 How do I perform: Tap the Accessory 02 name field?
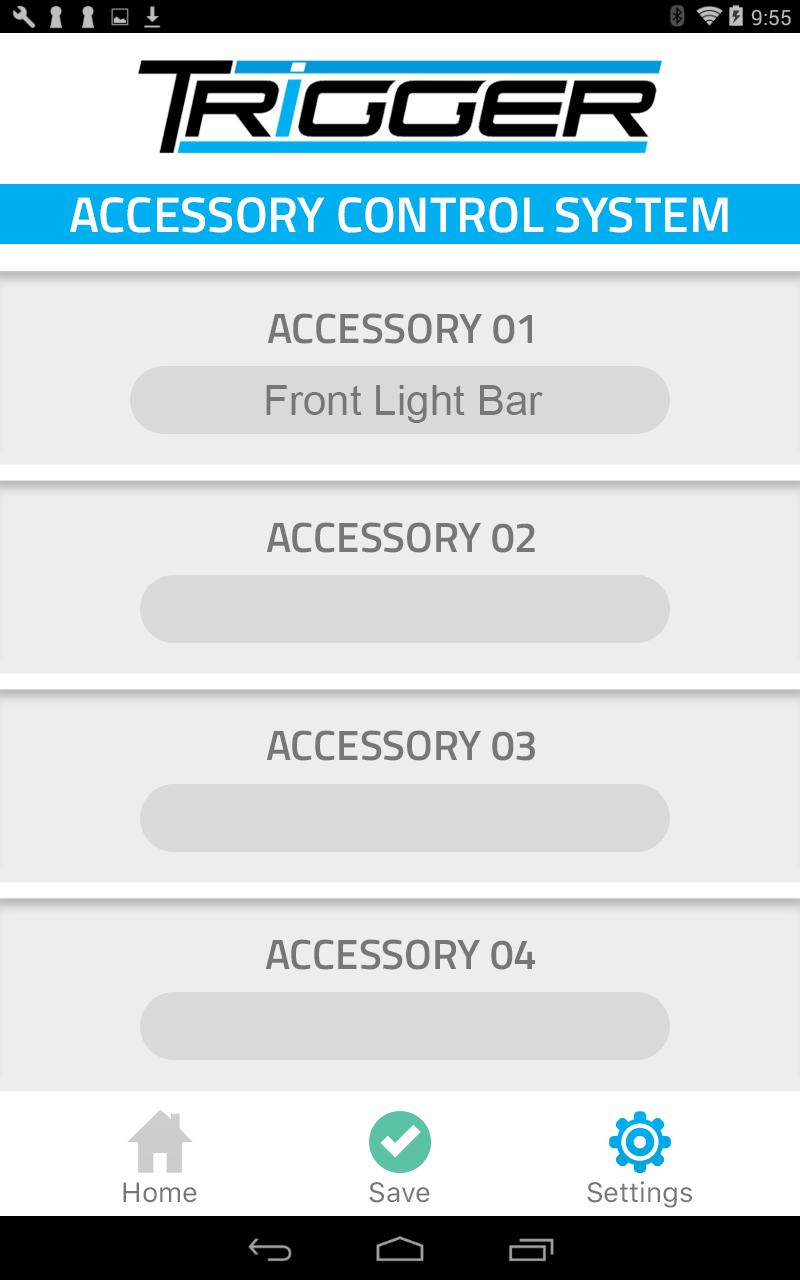tap(404, 609)
